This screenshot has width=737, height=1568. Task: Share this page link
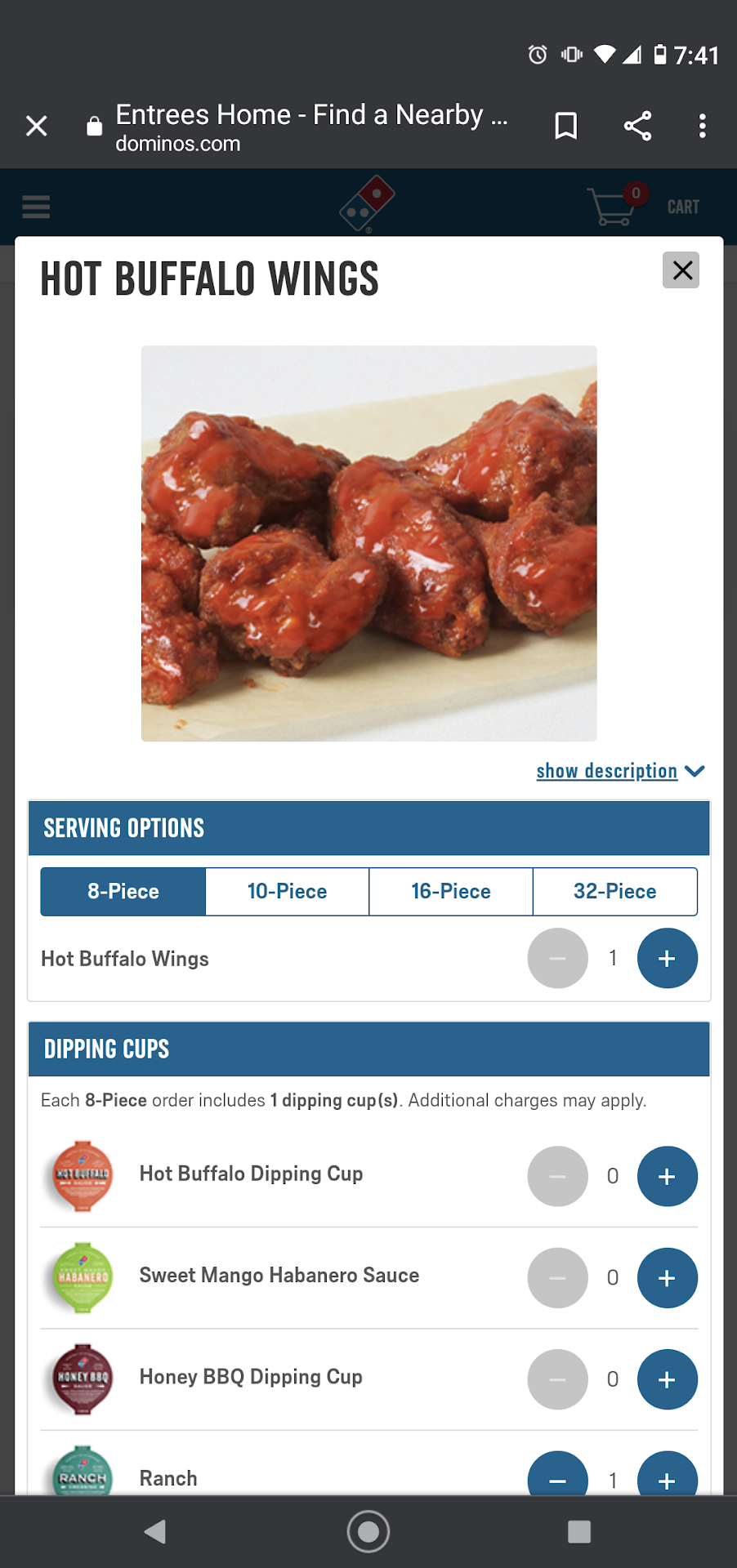(x=637, y=127)
